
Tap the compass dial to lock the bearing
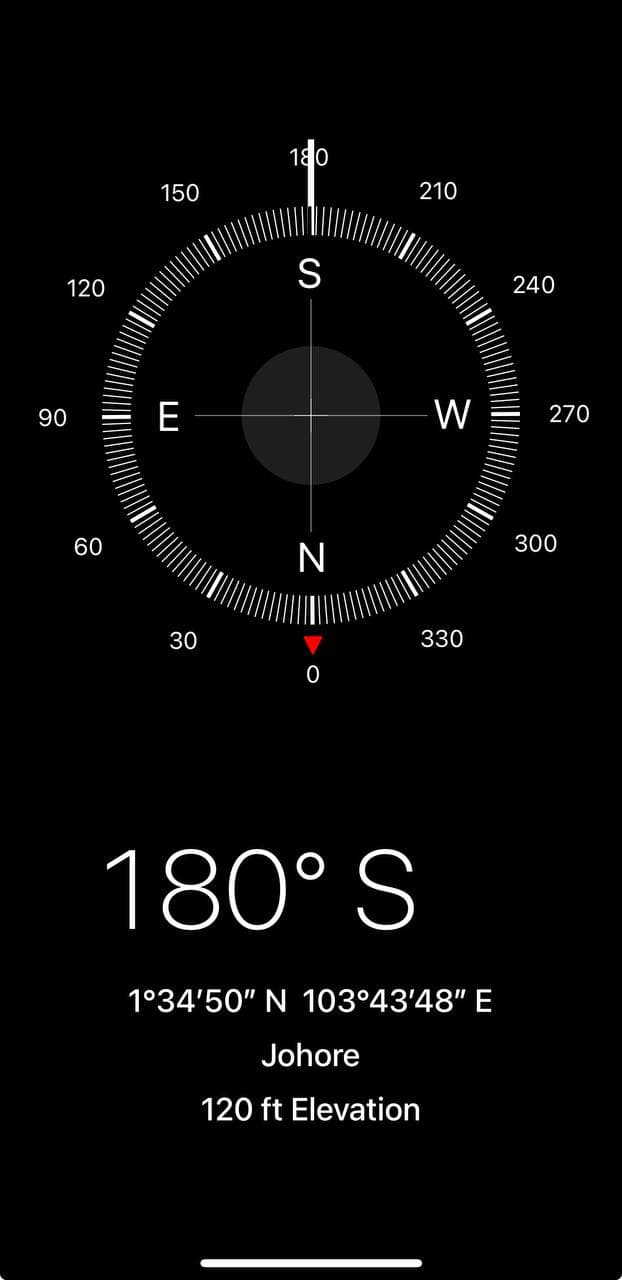[310, 414]
